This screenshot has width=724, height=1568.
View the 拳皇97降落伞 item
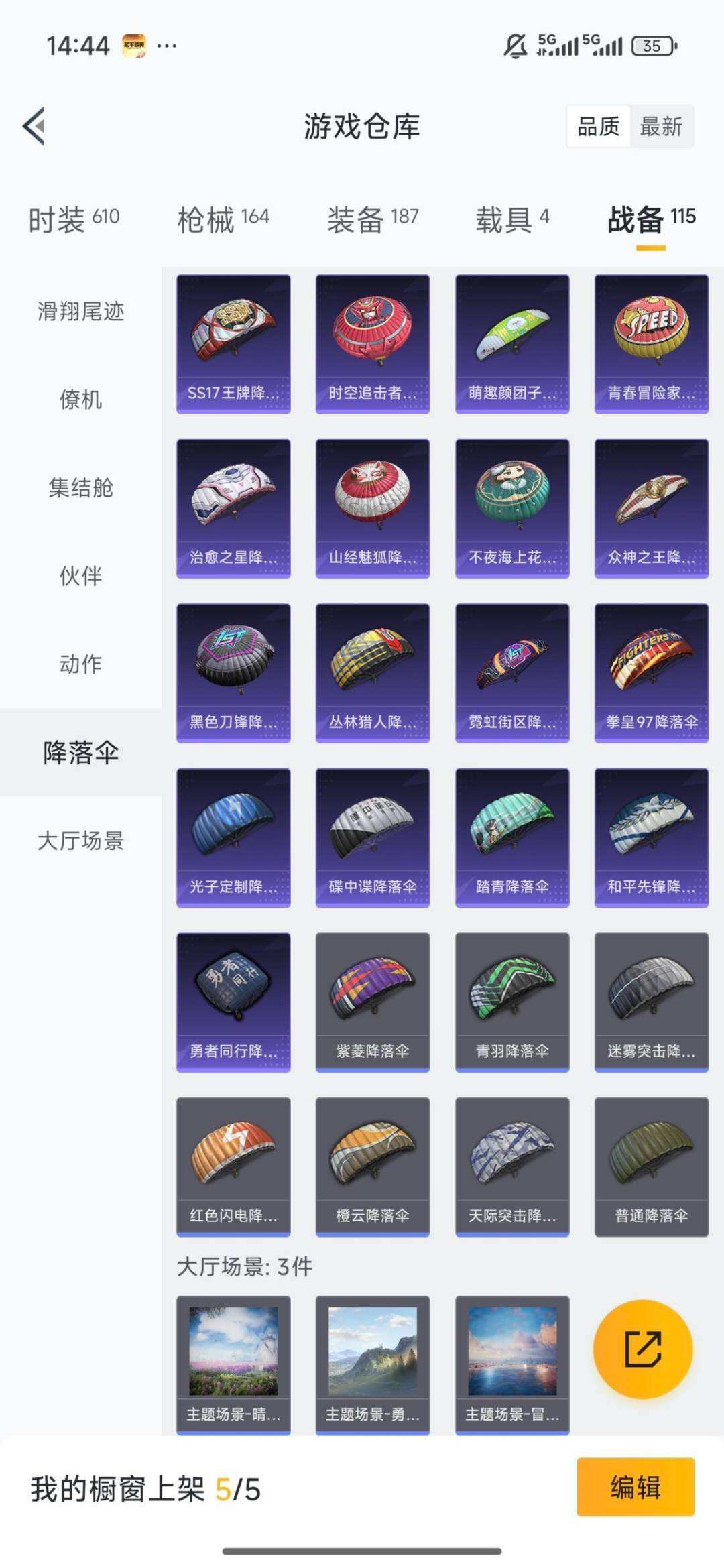coord(651,673)
